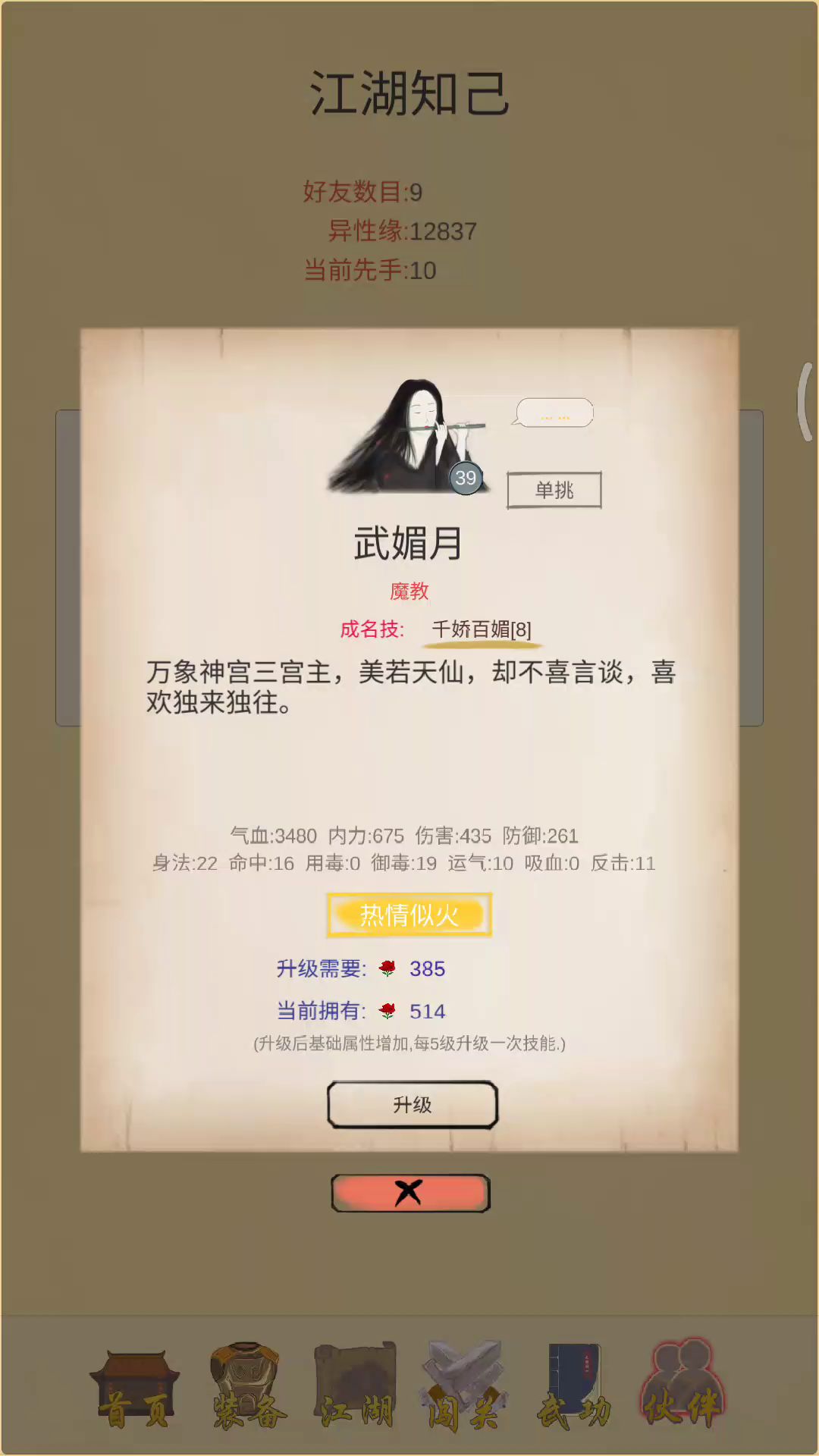Screen dimensions: 819x1456
Task: Select the 伙伴 companions tab
Action: point(682,1388)
